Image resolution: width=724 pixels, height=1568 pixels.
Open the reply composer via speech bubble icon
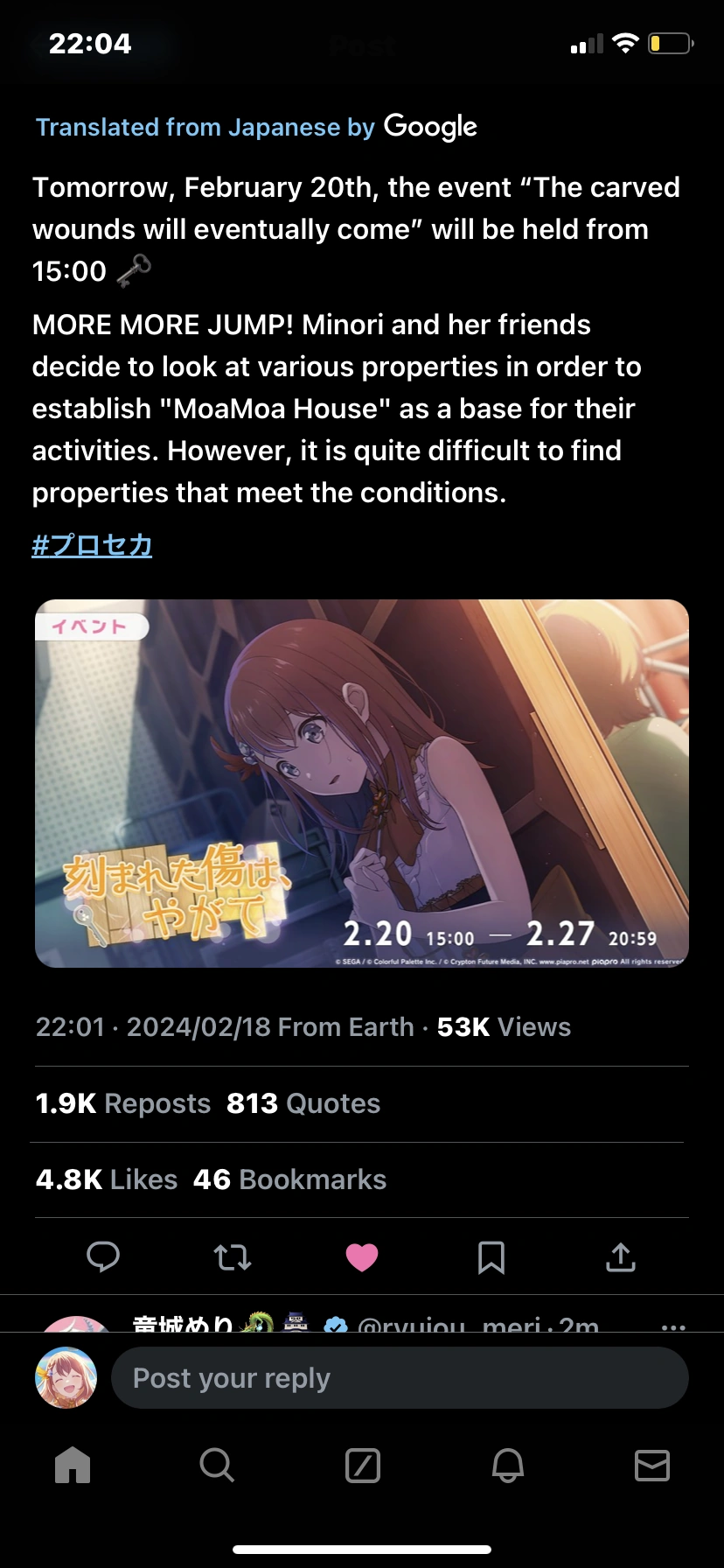click(x=104, y=1257)
